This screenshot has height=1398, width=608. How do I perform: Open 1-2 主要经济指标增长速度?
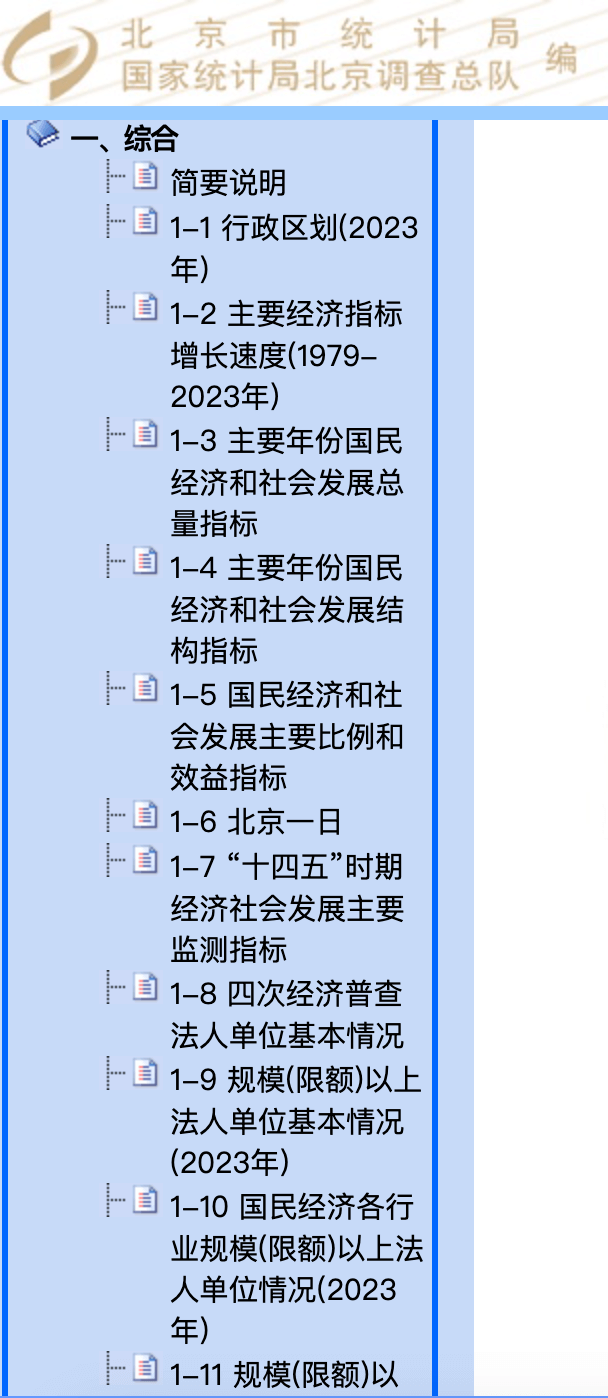(x=286, y=354)
